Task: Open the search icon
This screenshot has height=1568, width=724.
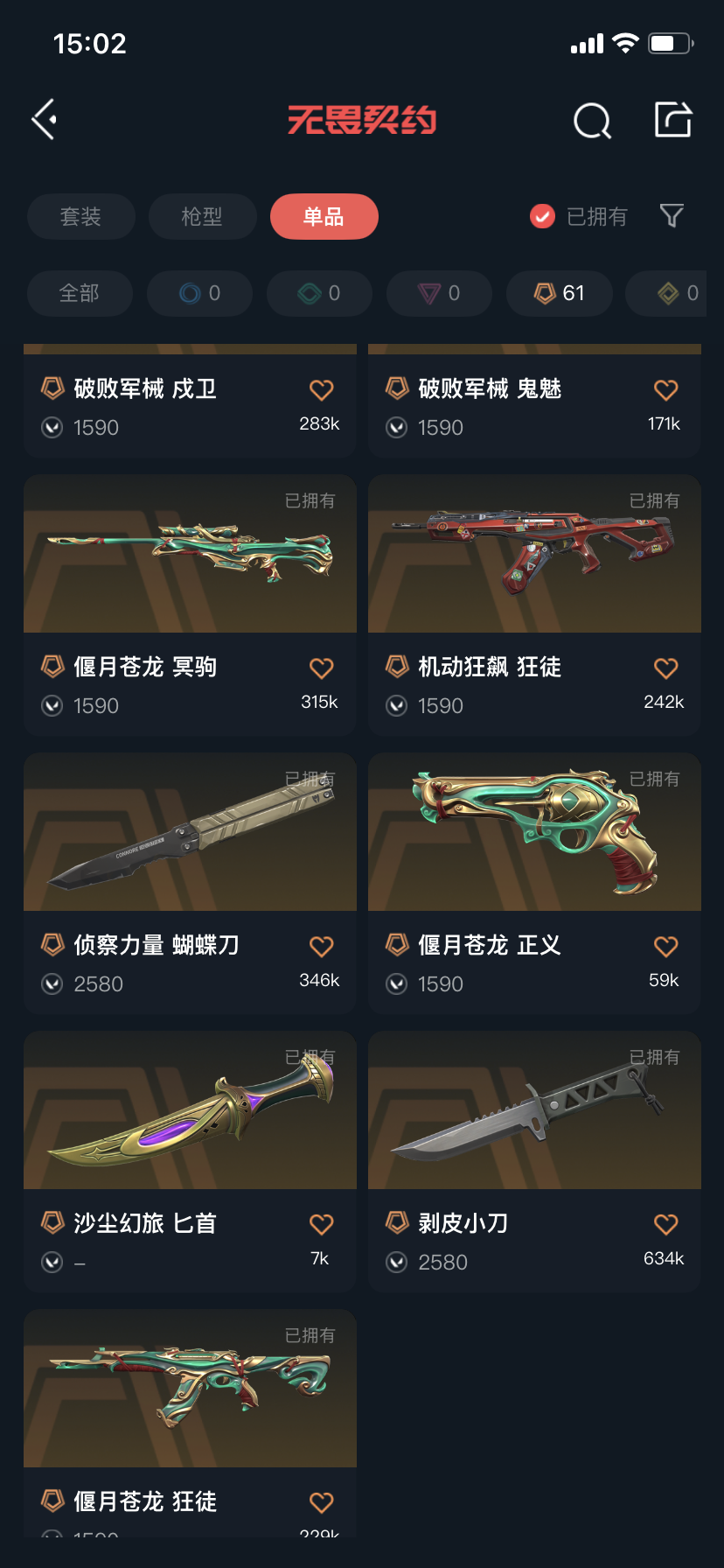Action: click(x=592, y=121)
